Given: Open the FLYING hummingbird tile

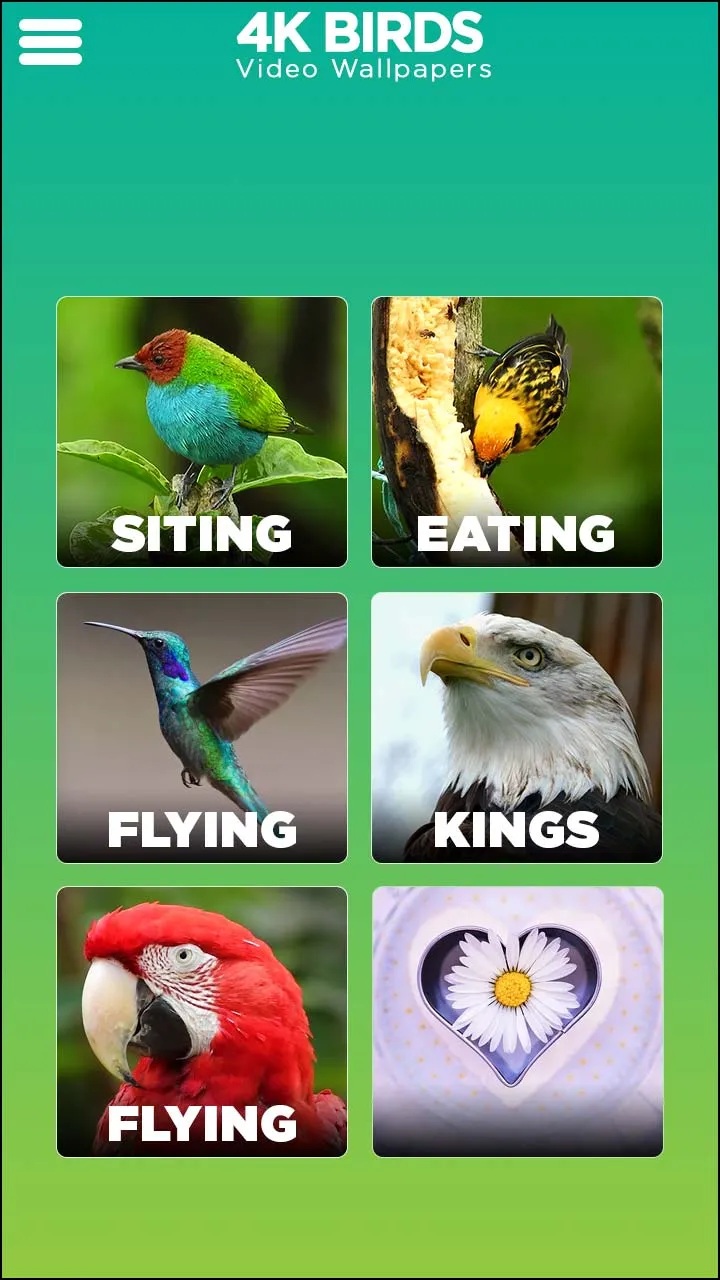Looking at the screenshot, I should point(202,728).
